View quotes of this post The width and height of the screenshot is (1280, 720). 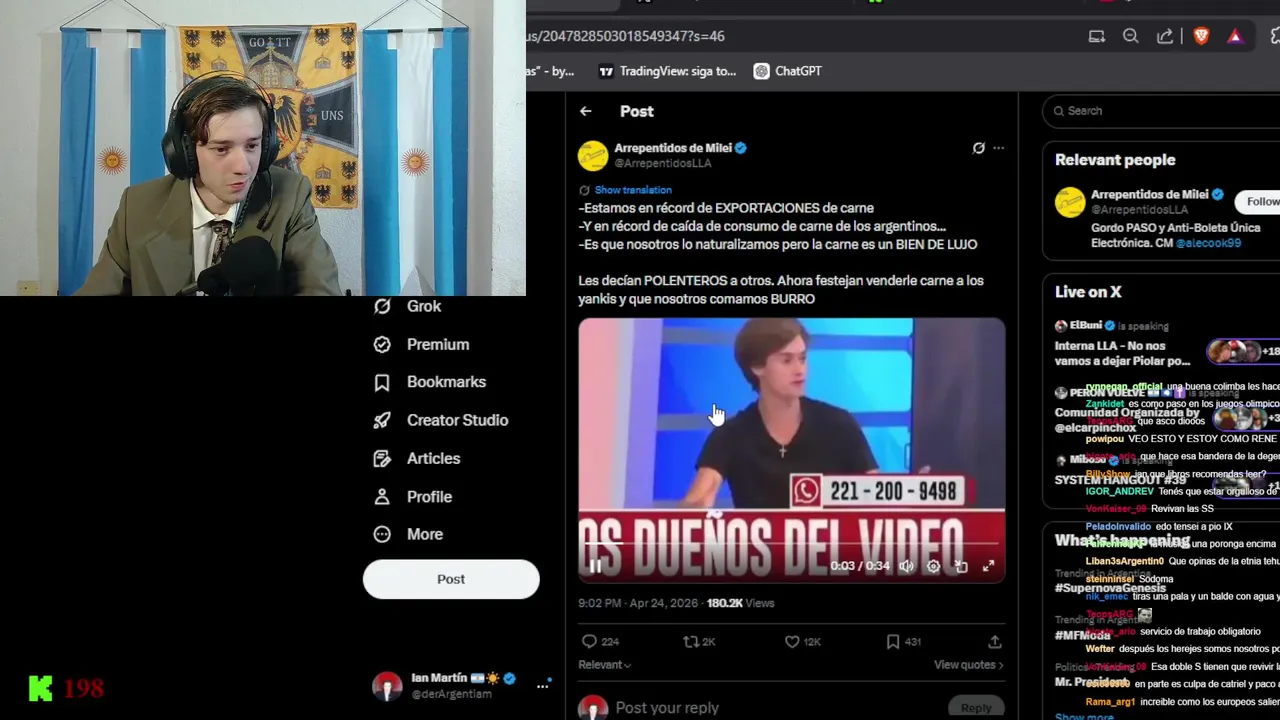point(968,665)
